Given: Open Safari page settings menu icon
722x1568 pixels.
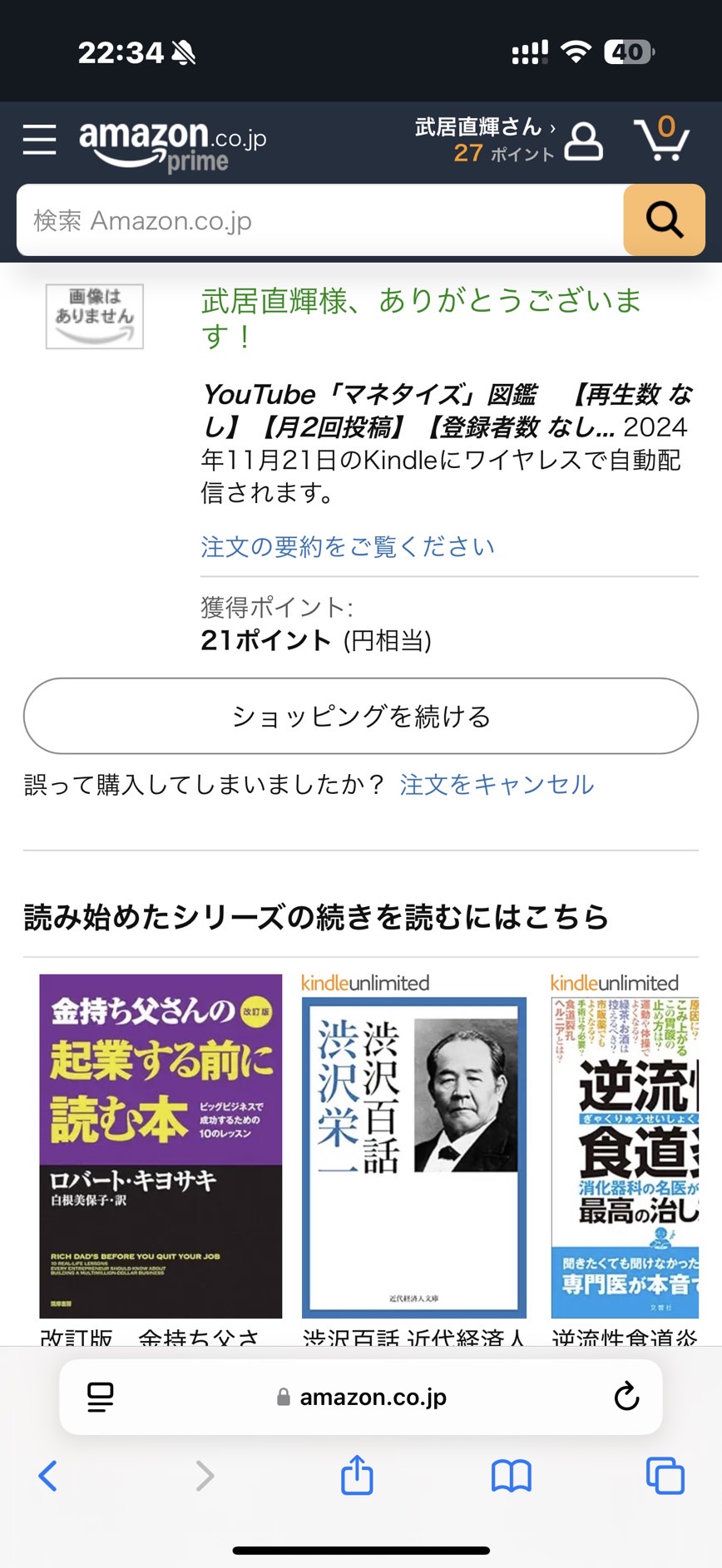Looking at the screenshot, I should 101,1397.
